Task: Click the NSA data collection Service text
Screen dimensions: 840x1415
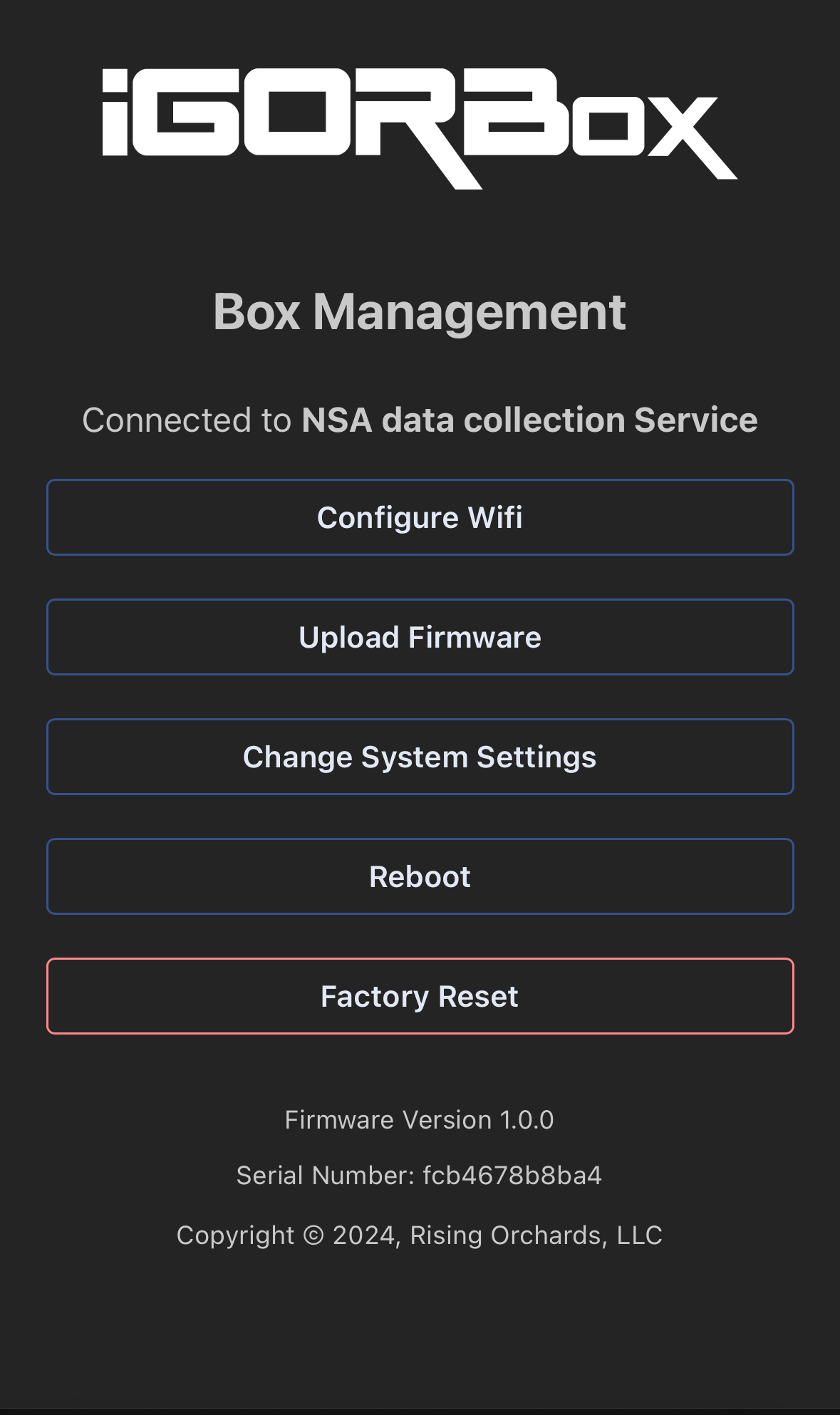Action: [x=529, y=420]
